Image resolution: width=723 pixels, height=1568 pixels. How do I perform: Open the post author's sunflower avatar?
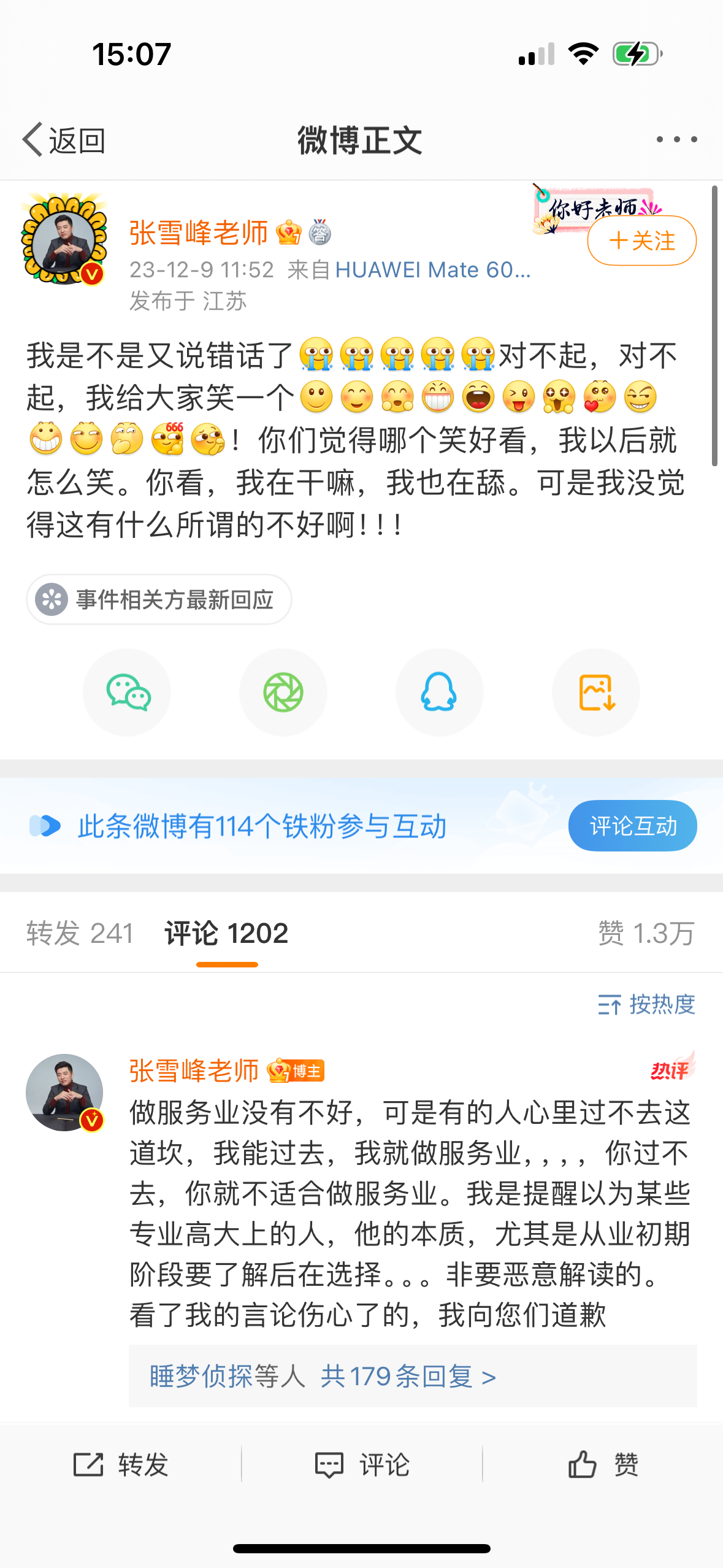coord(64,238)
